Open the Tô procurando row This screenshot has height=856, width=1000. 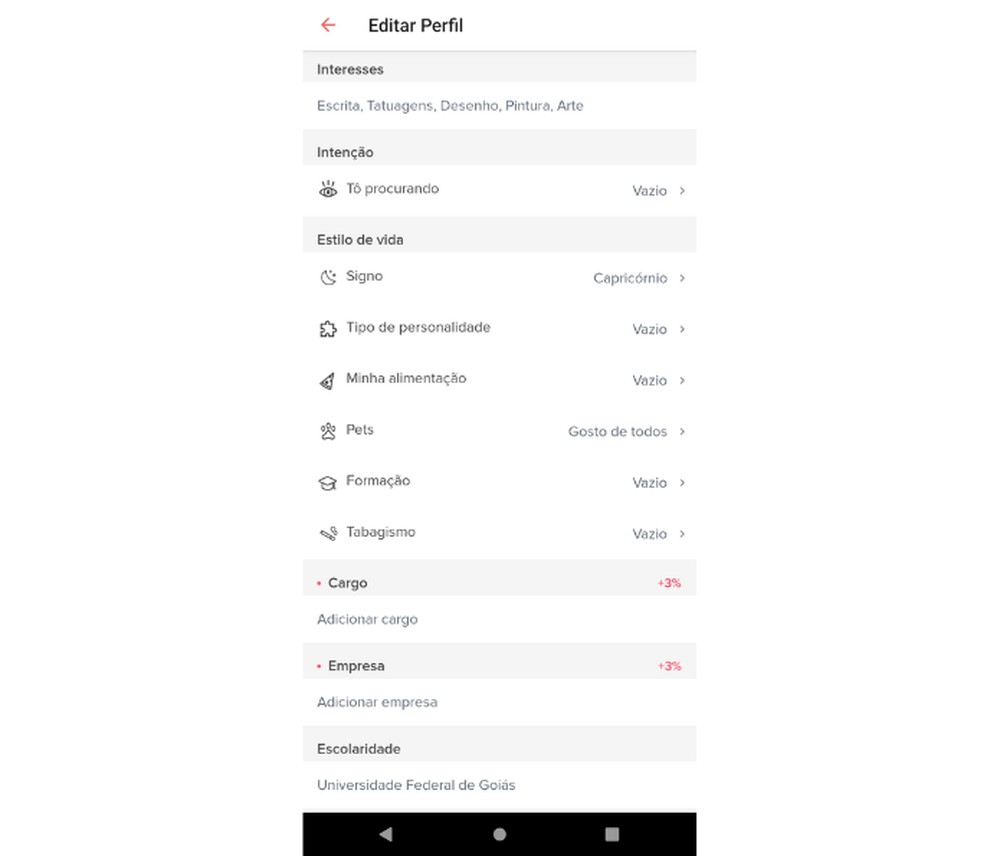(500, 190)
